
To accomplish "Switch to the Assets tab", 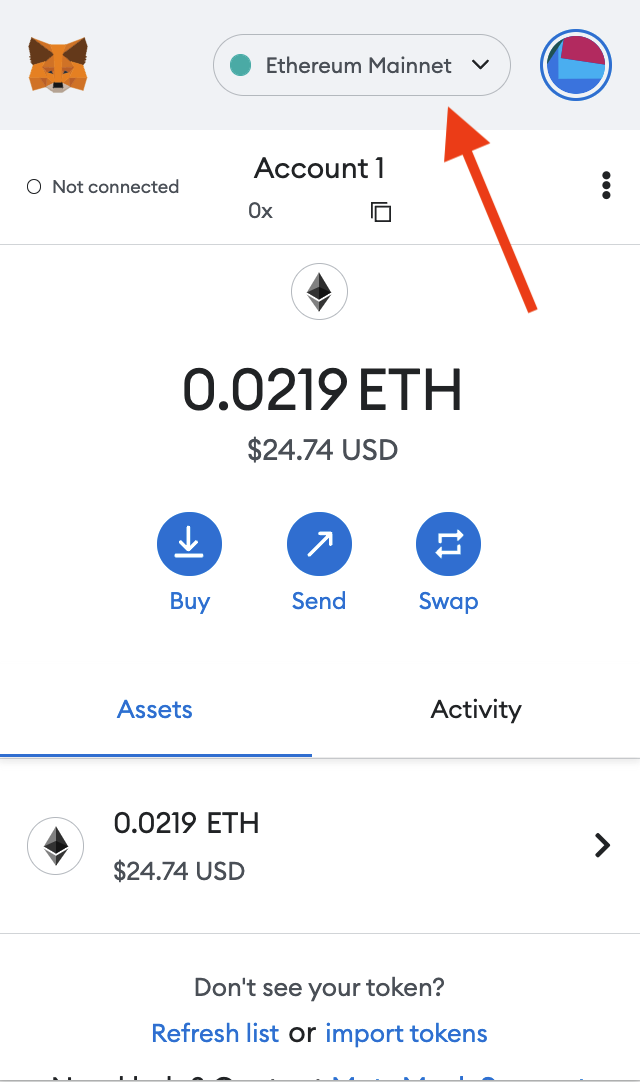I will [x=155, y=710].
